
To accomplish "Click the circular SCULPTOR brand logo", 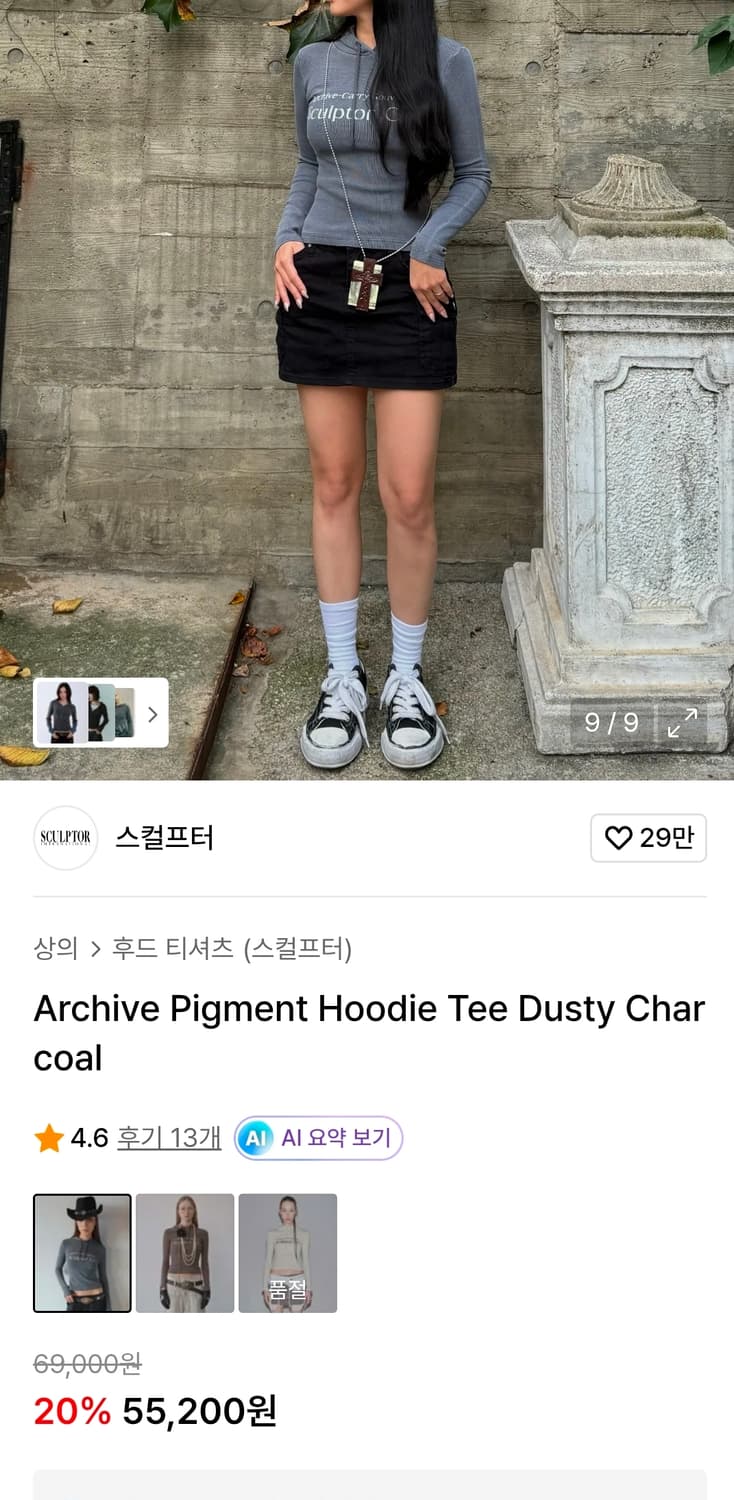I will pyautogui.click(x=65, y=838).
